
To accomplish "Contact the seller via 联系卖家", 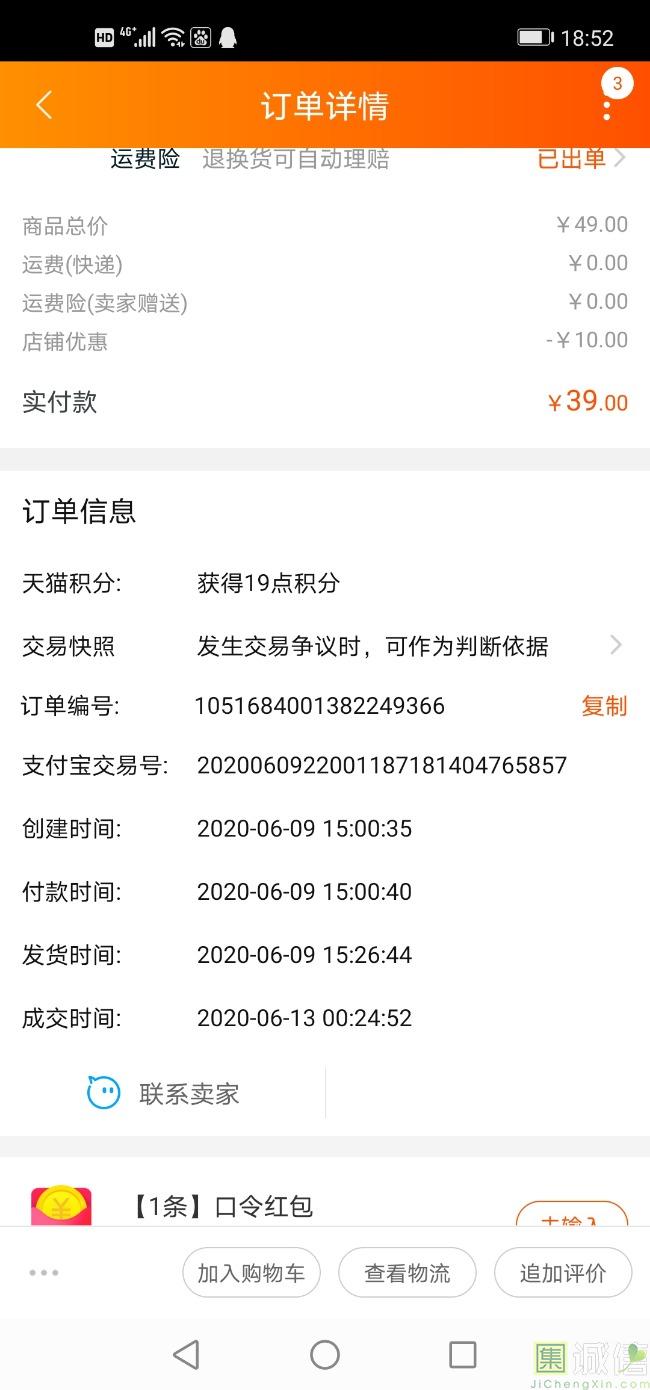I will [x=165, y=1093].
